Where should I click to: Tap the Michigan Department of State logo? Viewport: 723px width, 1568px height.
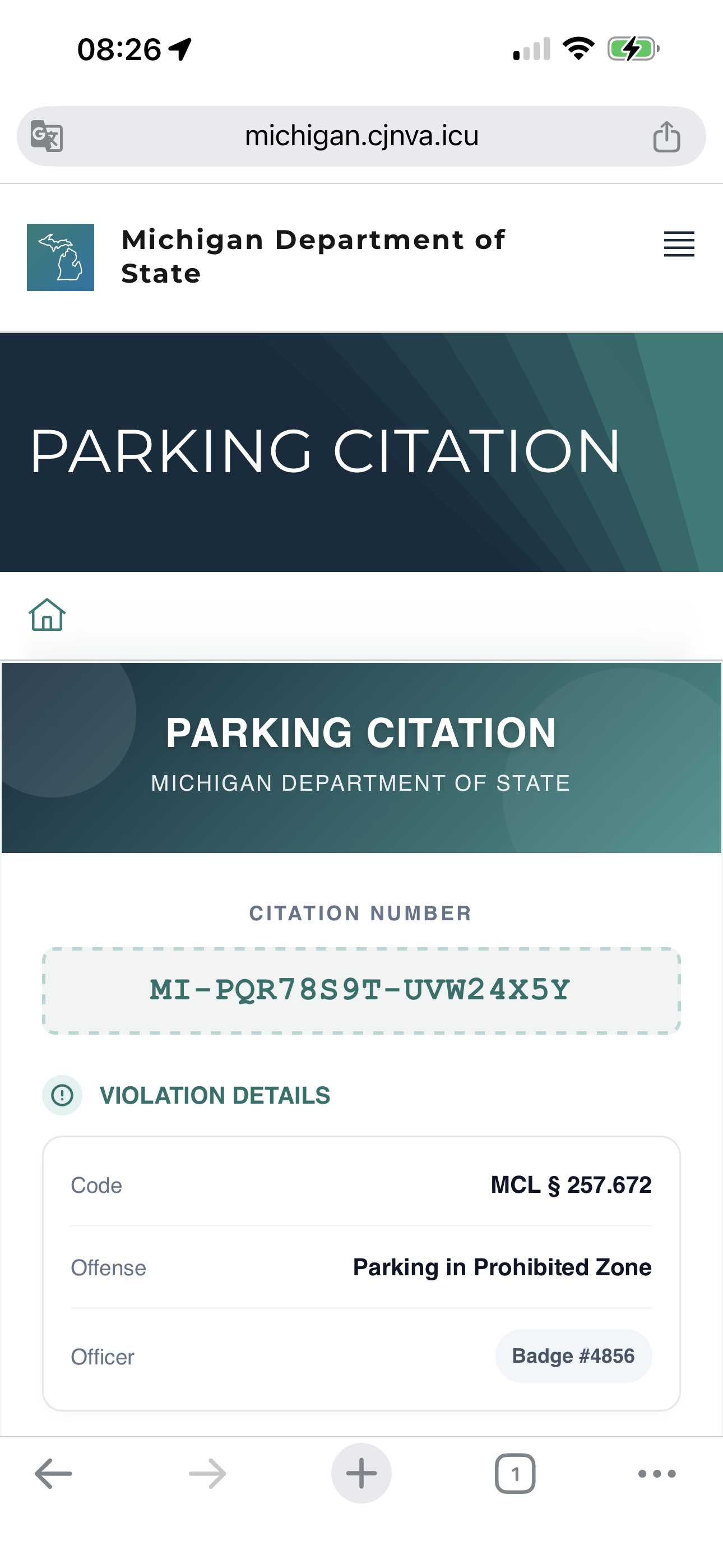61,257
